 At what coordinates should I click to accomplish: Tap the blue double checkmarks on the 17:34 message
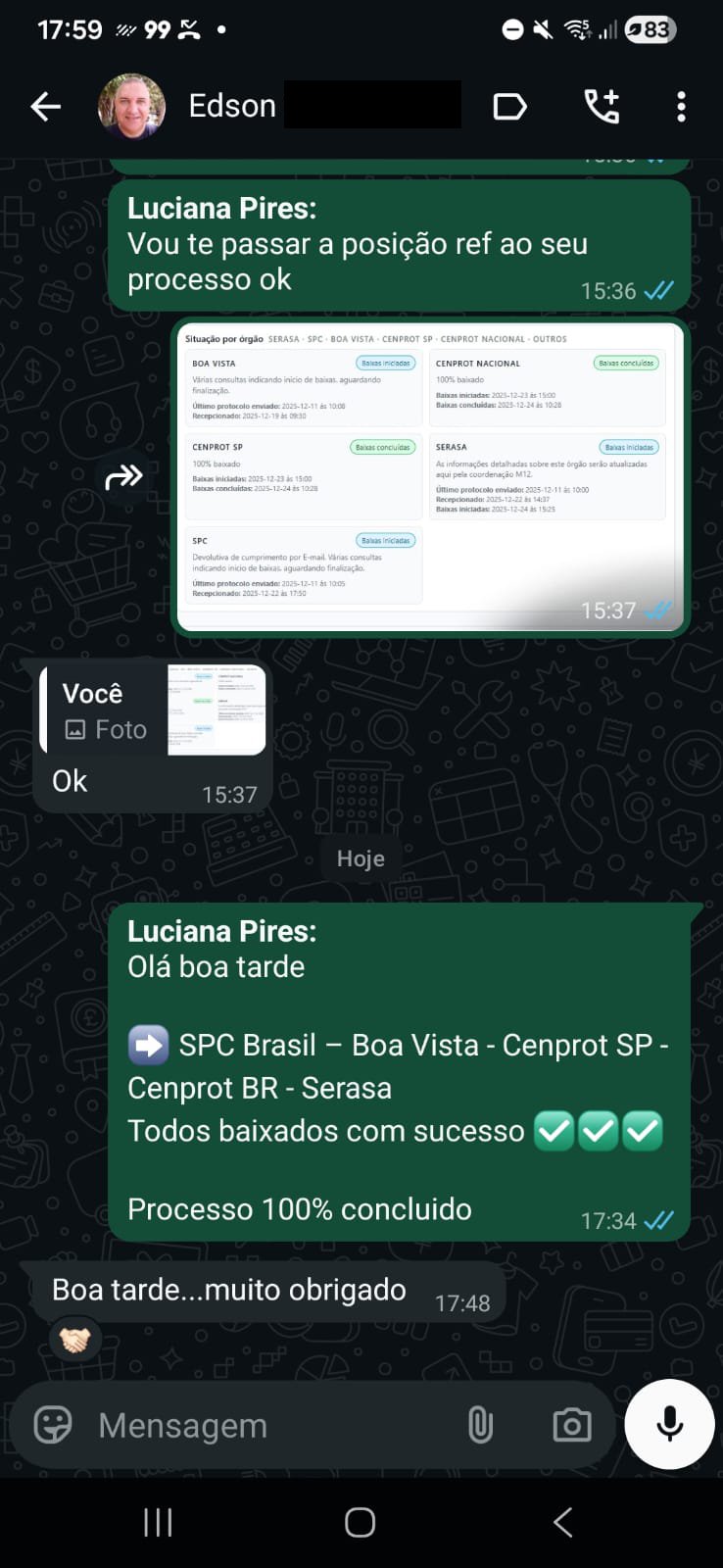tap(658, 1220)
